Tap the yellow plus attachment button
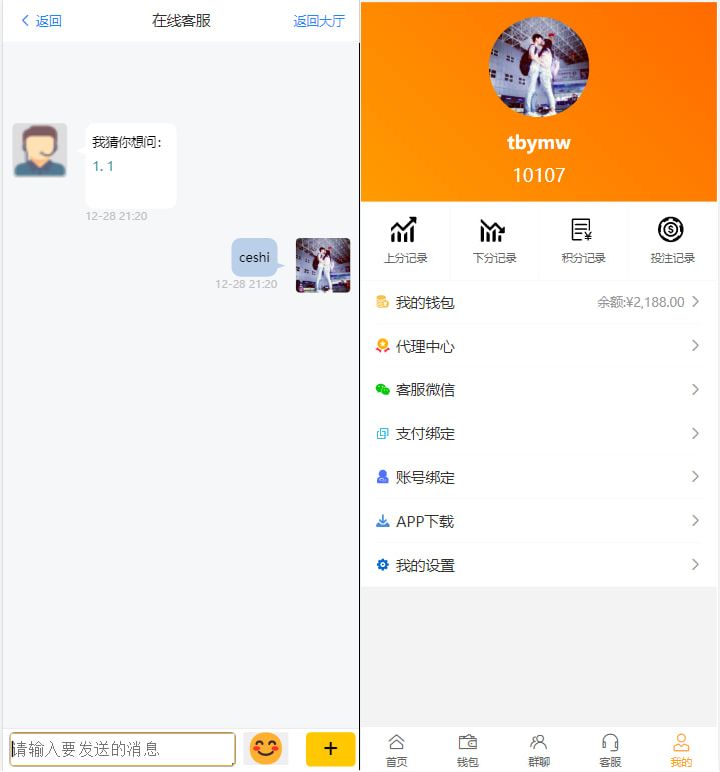 click(x=330, y=749)
